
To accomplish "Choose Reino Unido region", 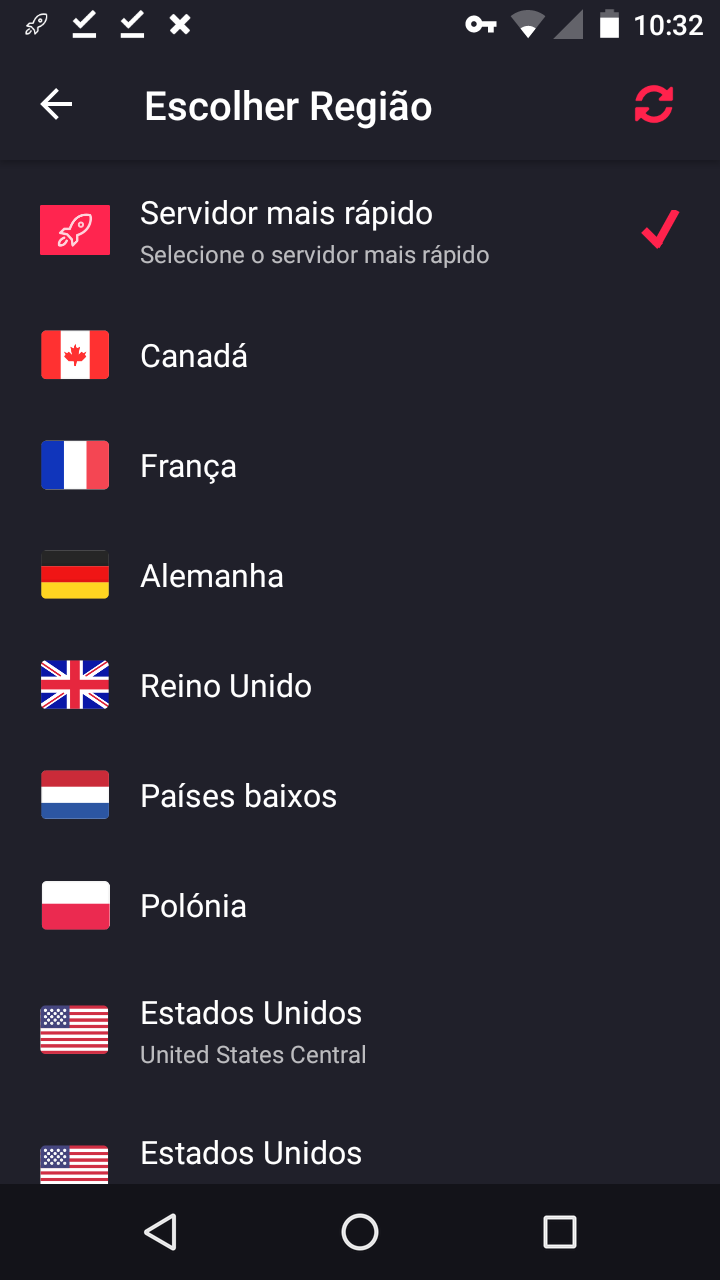I will click(360, 685).
